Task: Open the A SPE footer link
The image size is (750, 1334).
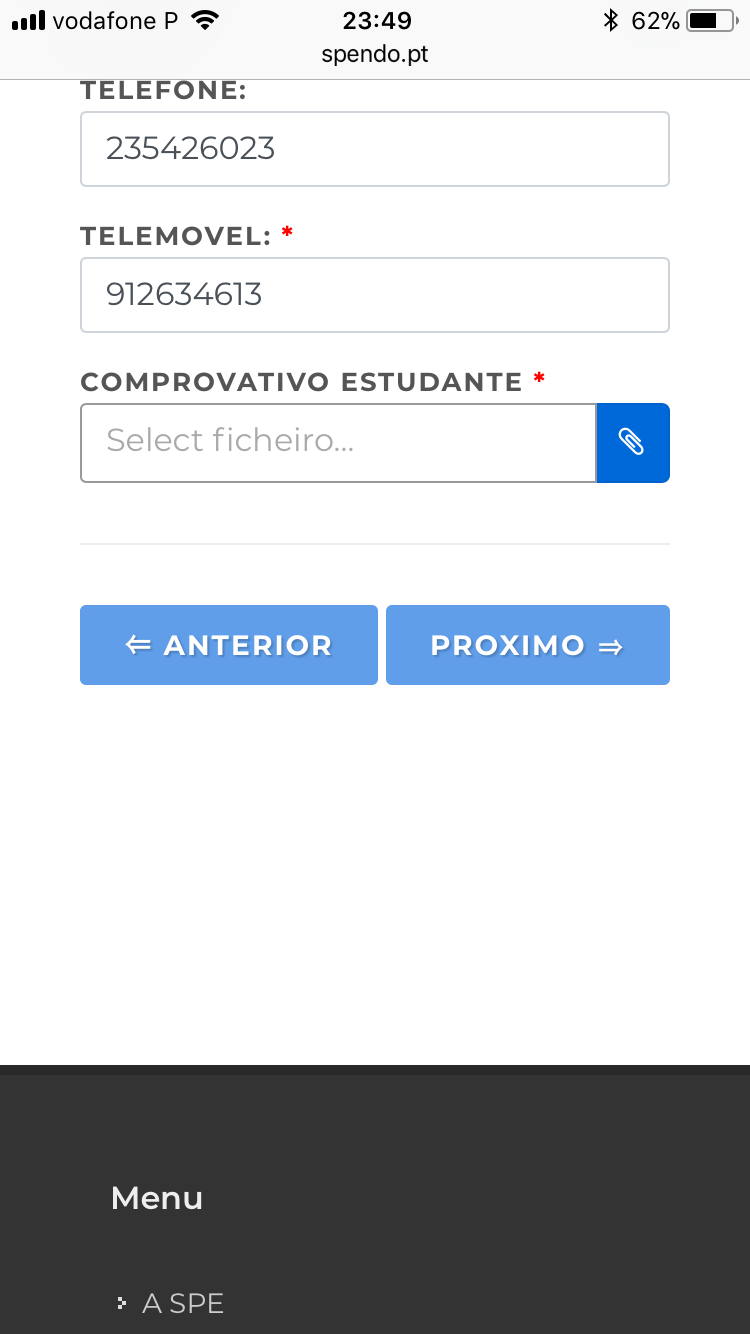Action: coord(183,1303)
